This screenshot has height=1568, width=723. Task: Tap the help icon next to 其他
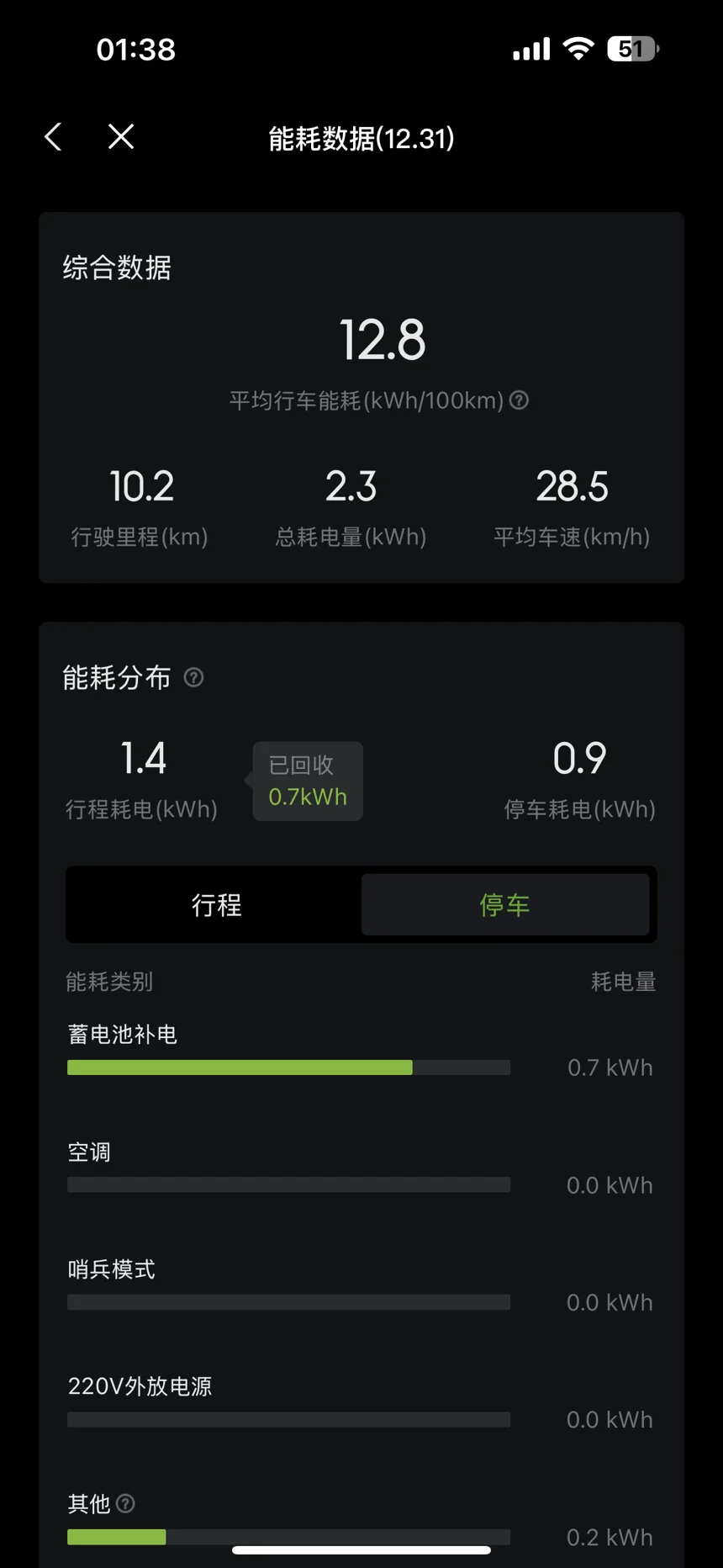click(125, 1503)
